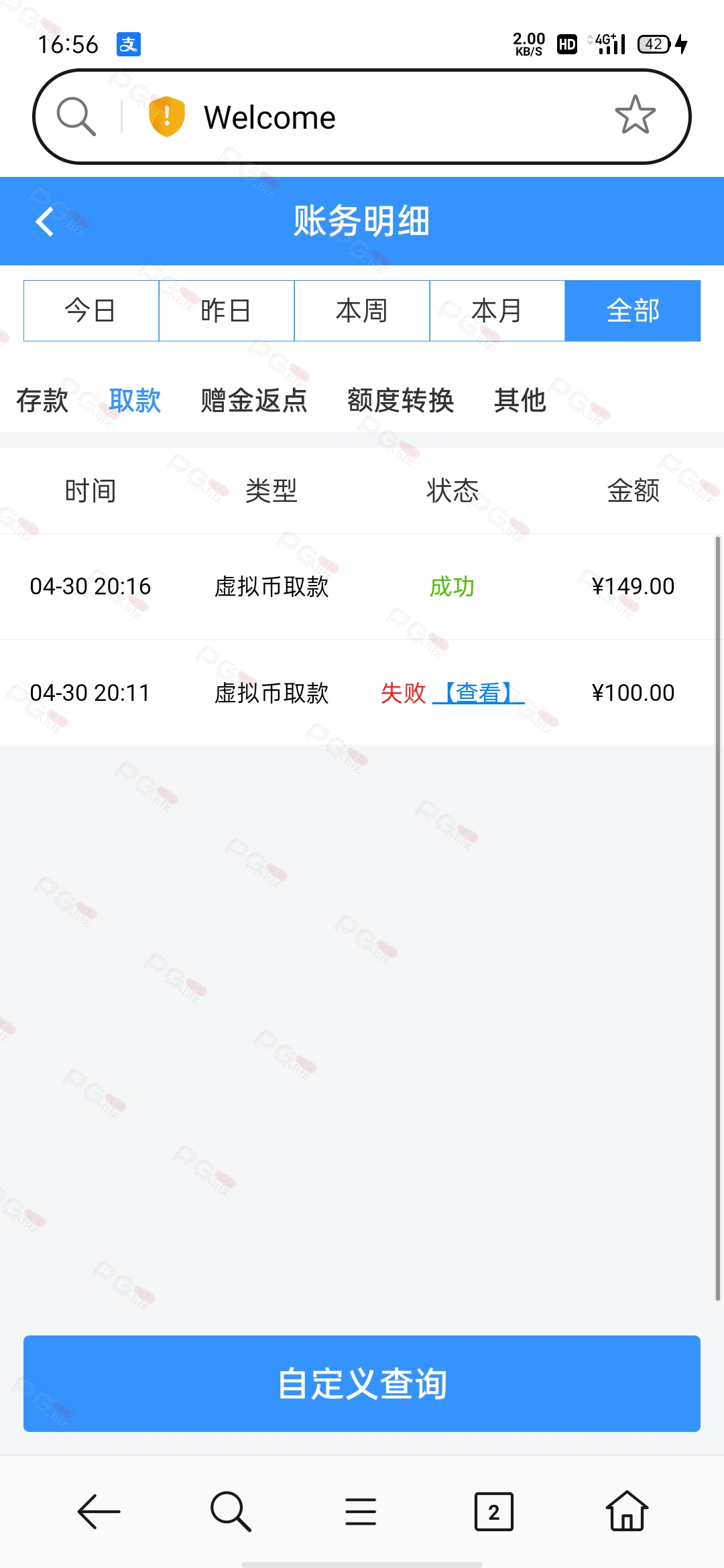Tap the browser bottom search icon

[x=231, y=1512]
